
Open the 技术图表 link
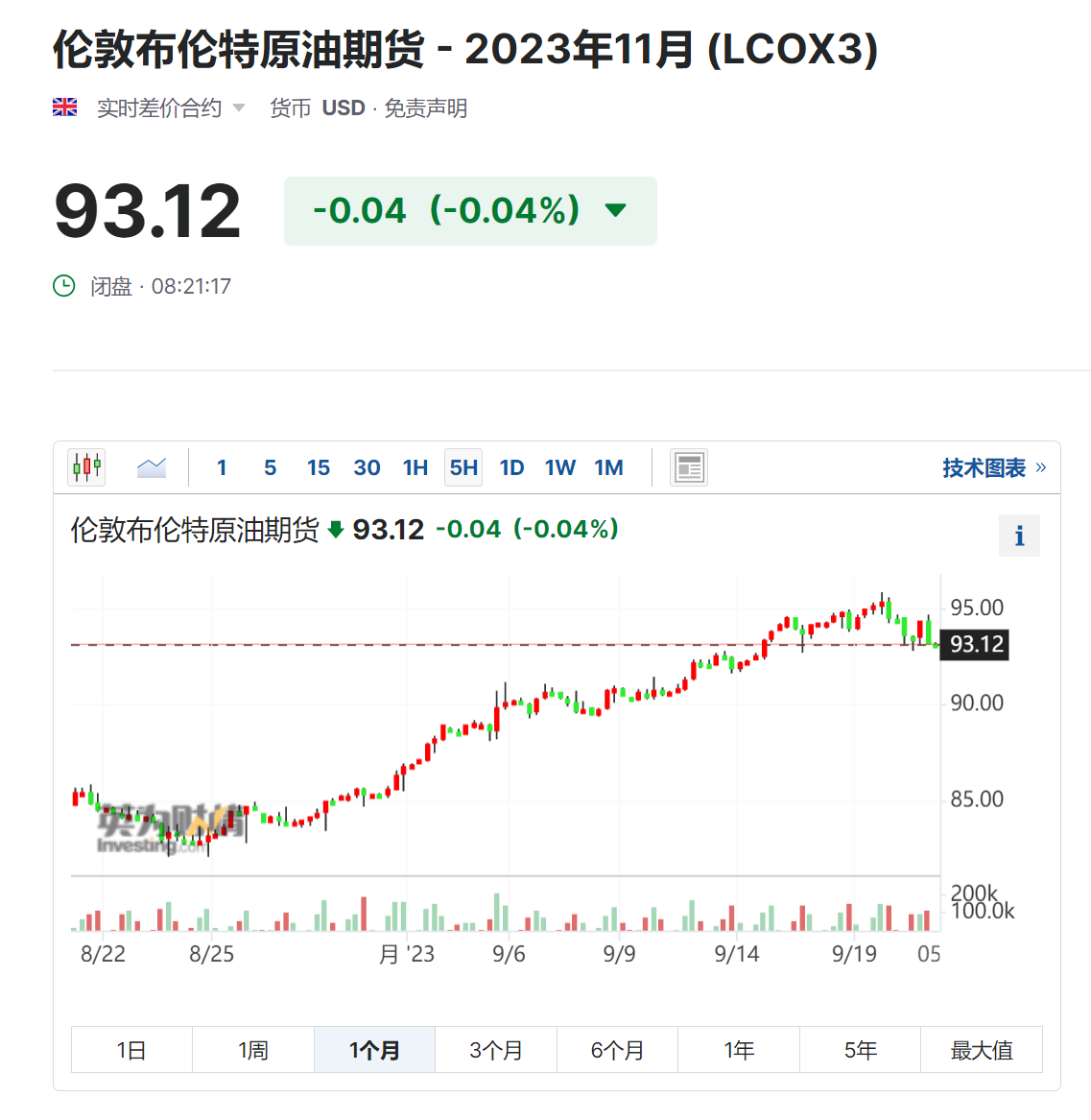coord(993,467)
